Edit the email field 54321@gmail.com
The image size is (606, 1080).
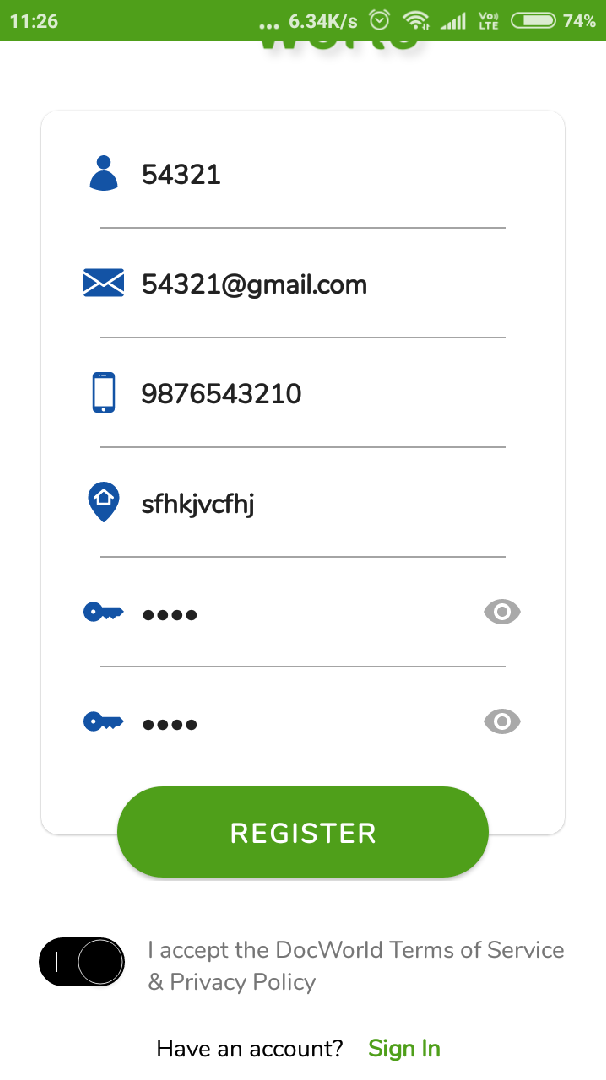pos(300,285)
